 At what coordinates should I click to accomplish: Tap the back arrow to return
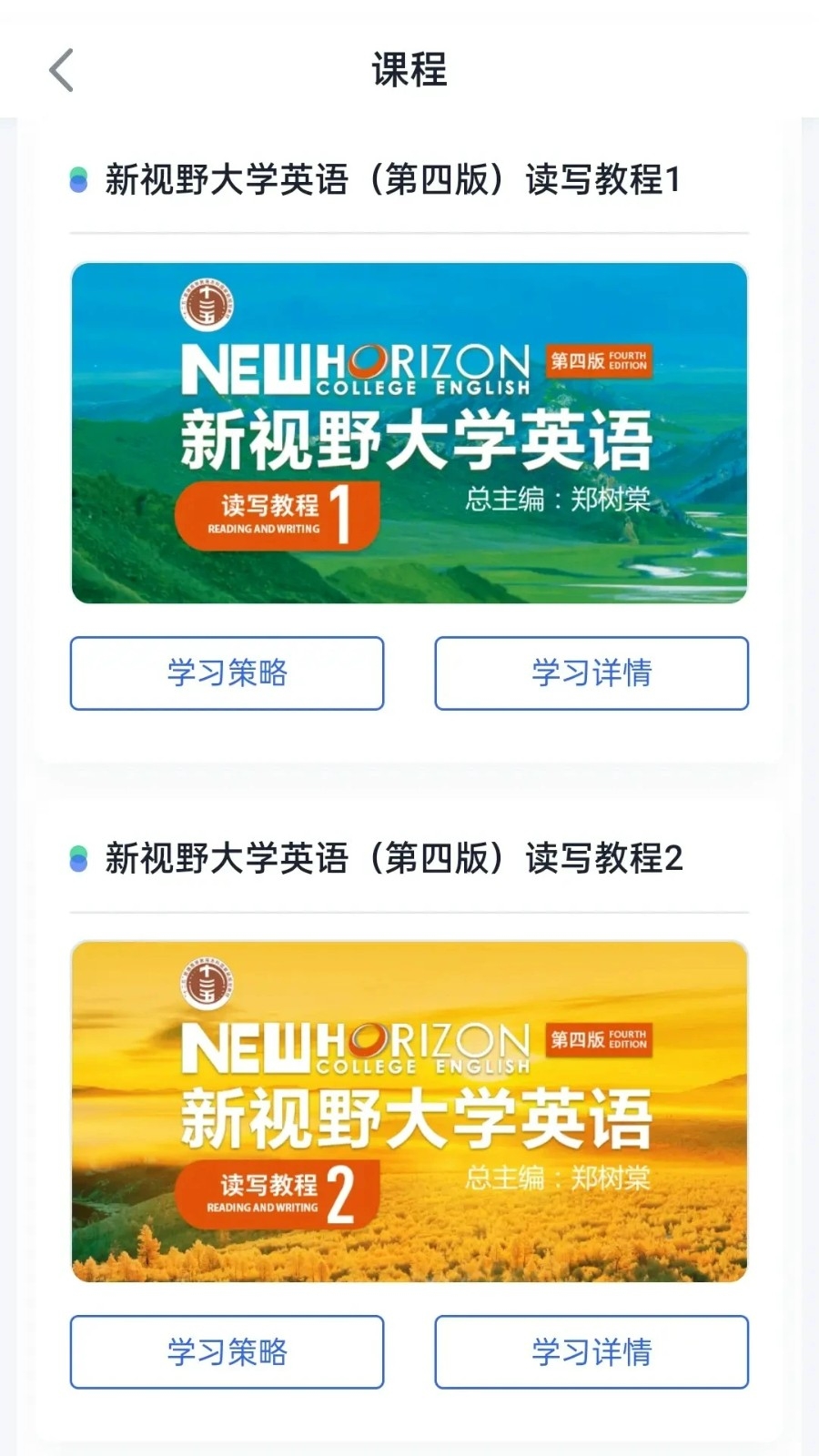point(61,70)
